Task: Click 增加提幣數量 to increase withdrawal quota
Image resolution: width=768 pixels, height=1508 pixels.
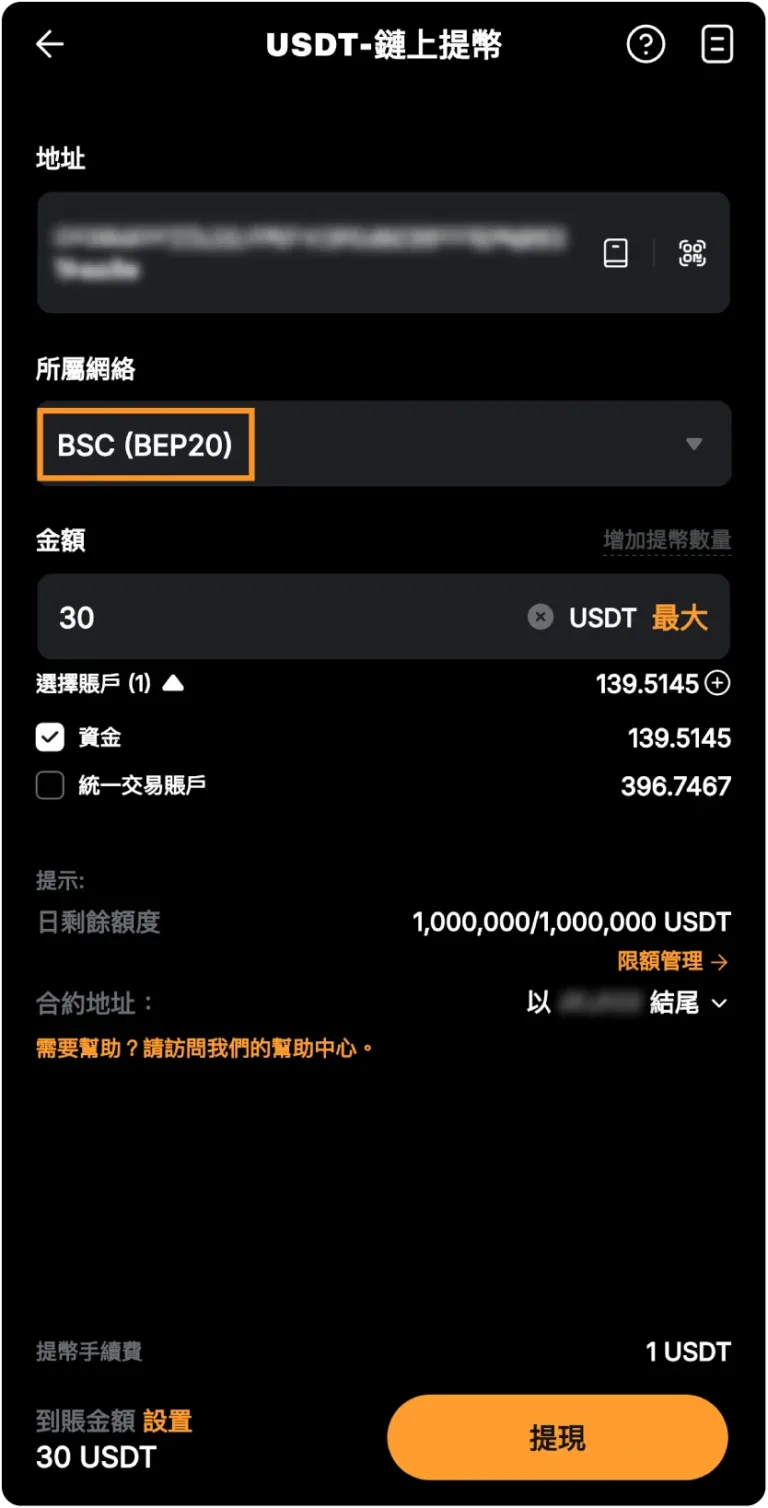Action: 668,540
